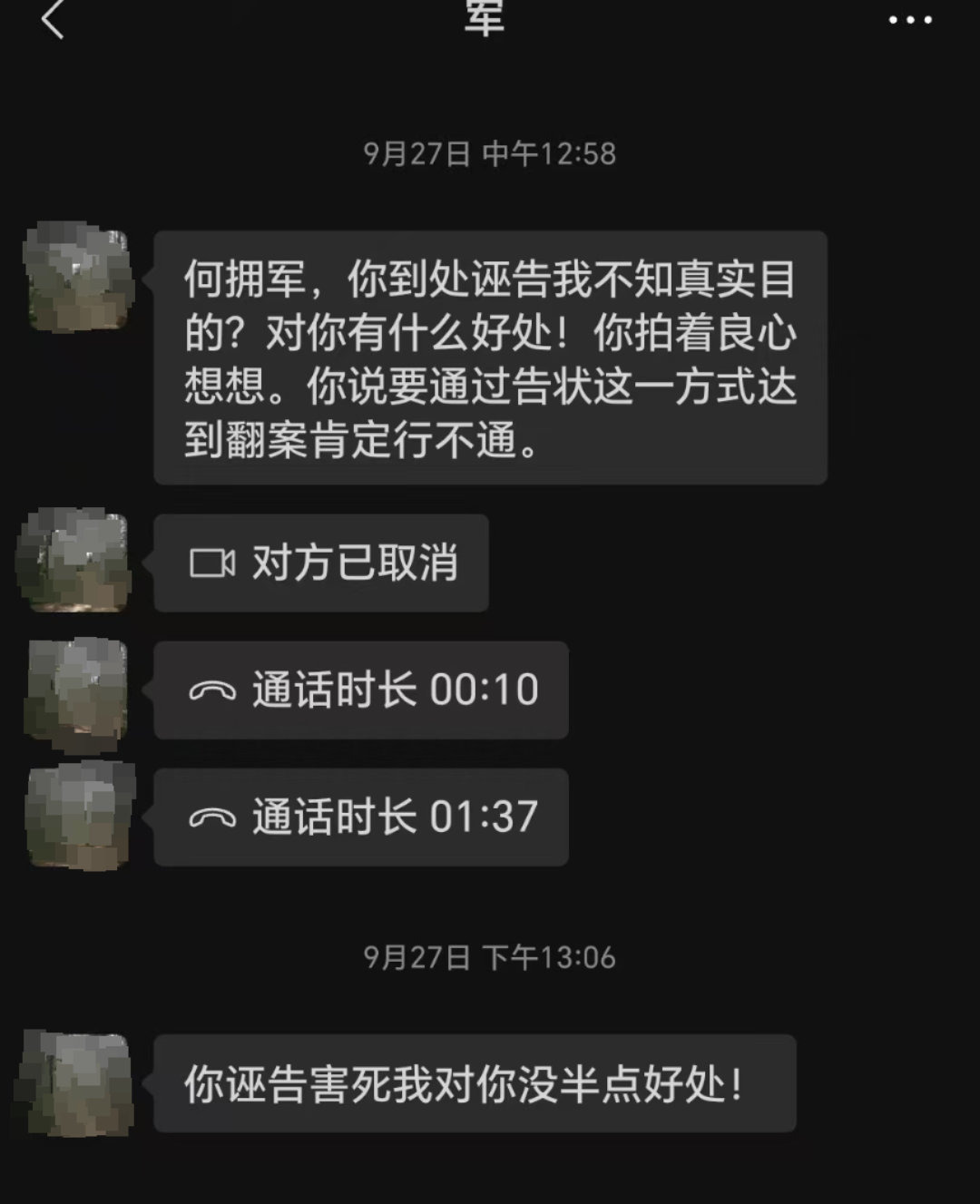Go back using the top-left arrow
980x1204 pixels.
pyautogui.click(x=53, y=19)
